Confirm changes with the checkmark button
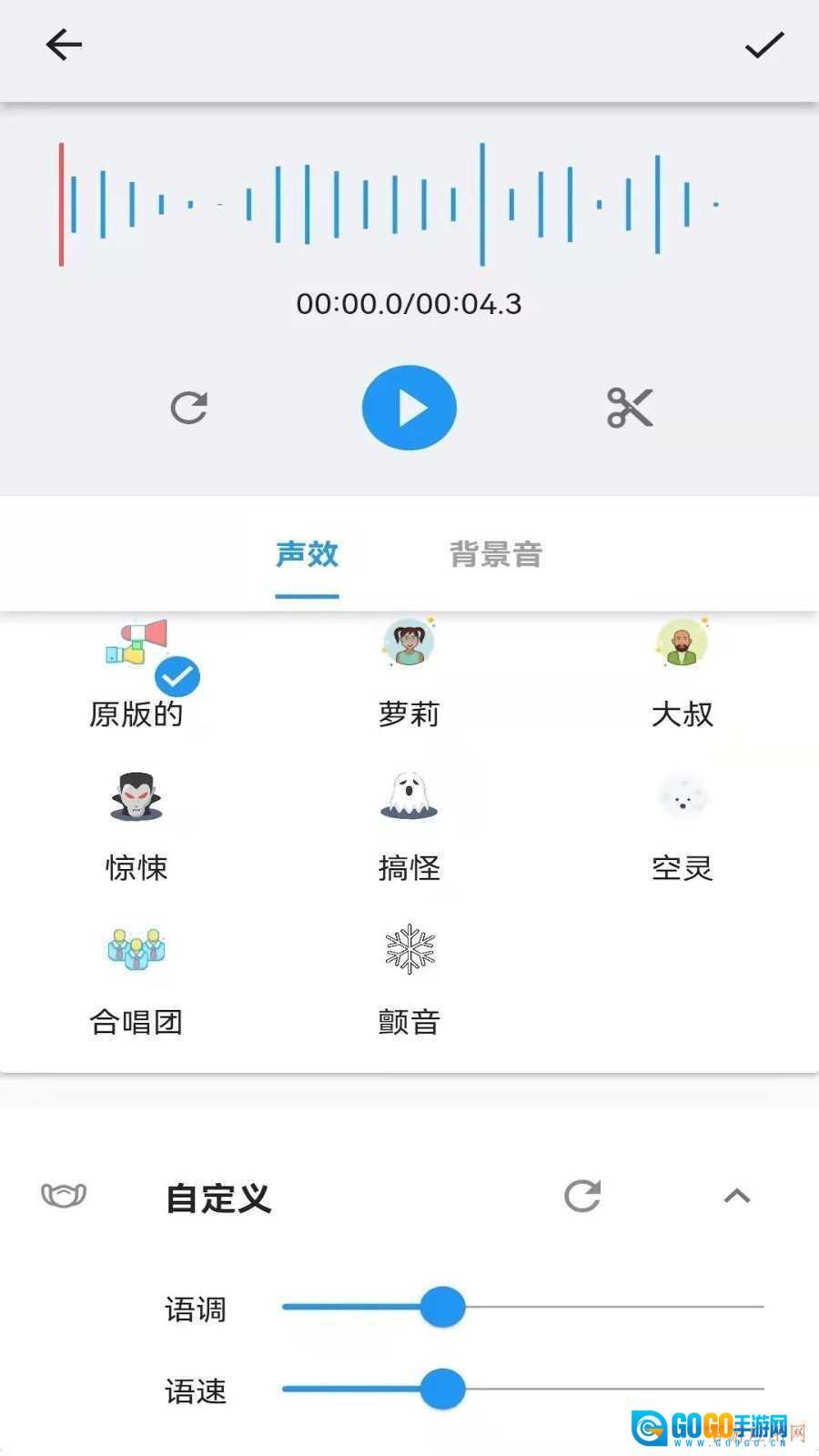Viewport: 819px width, 1456px height. click(763, 44)
